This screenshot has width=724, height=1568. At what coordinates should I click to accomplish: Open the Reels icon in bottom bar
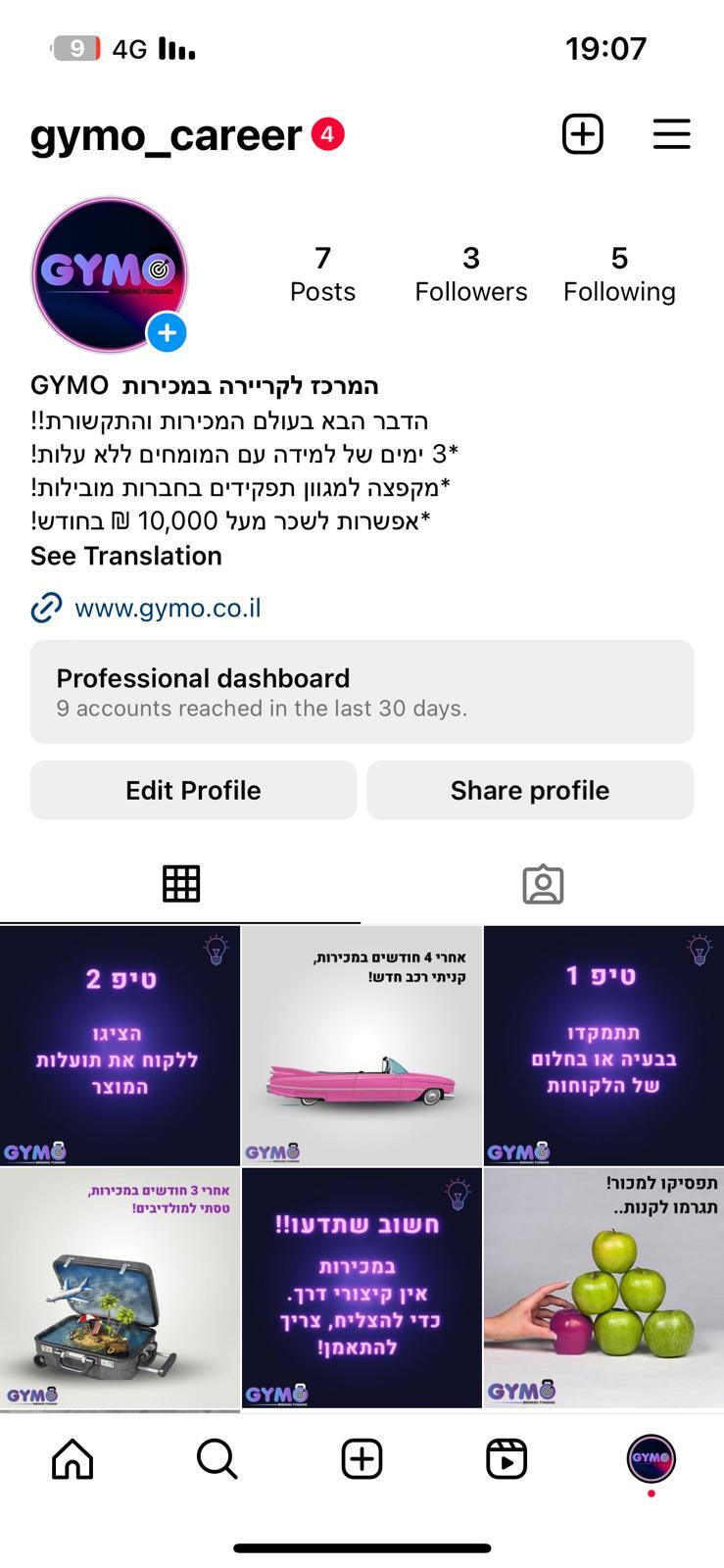506,1458
